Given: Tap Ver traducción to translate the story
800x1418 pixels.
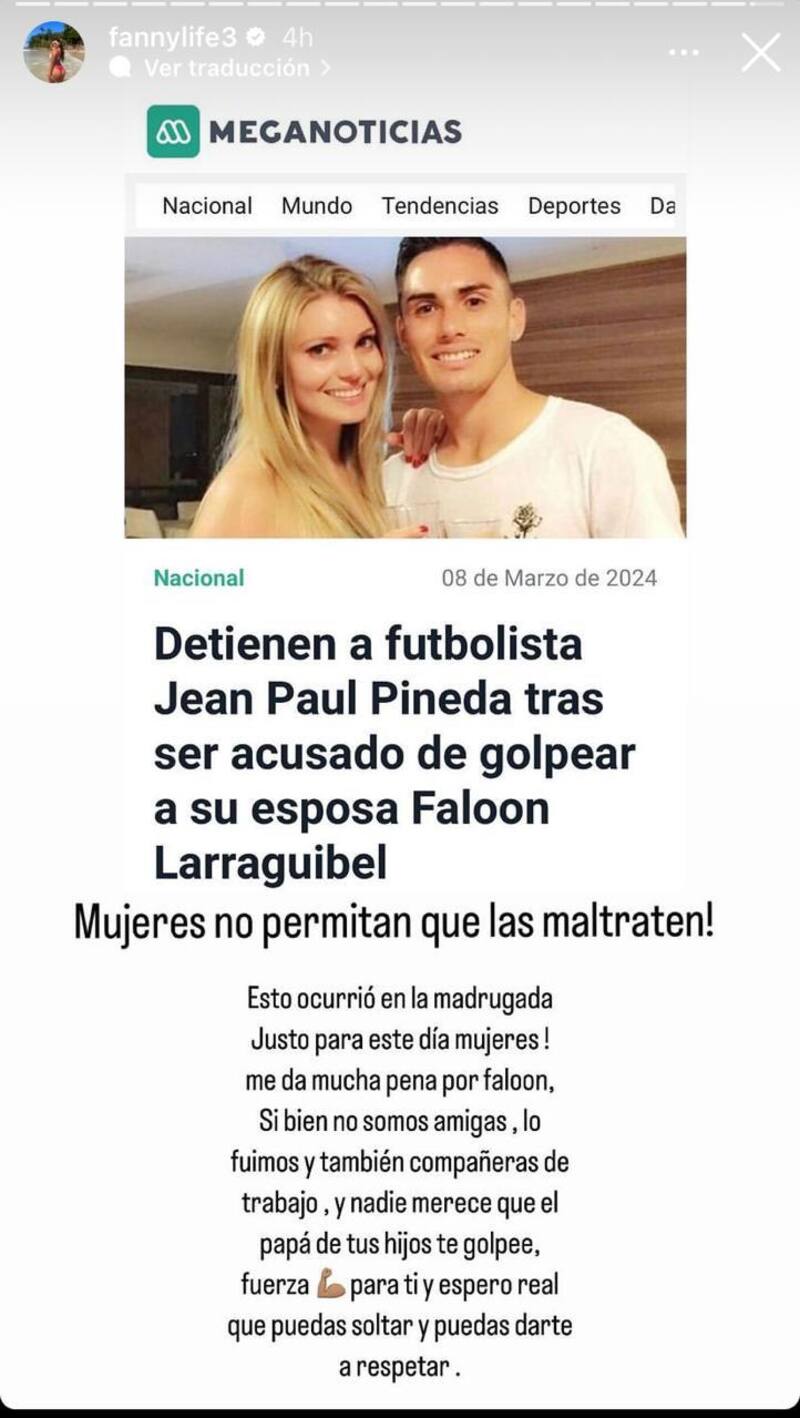Looking at the screenshot, I should tap(227, 68).
